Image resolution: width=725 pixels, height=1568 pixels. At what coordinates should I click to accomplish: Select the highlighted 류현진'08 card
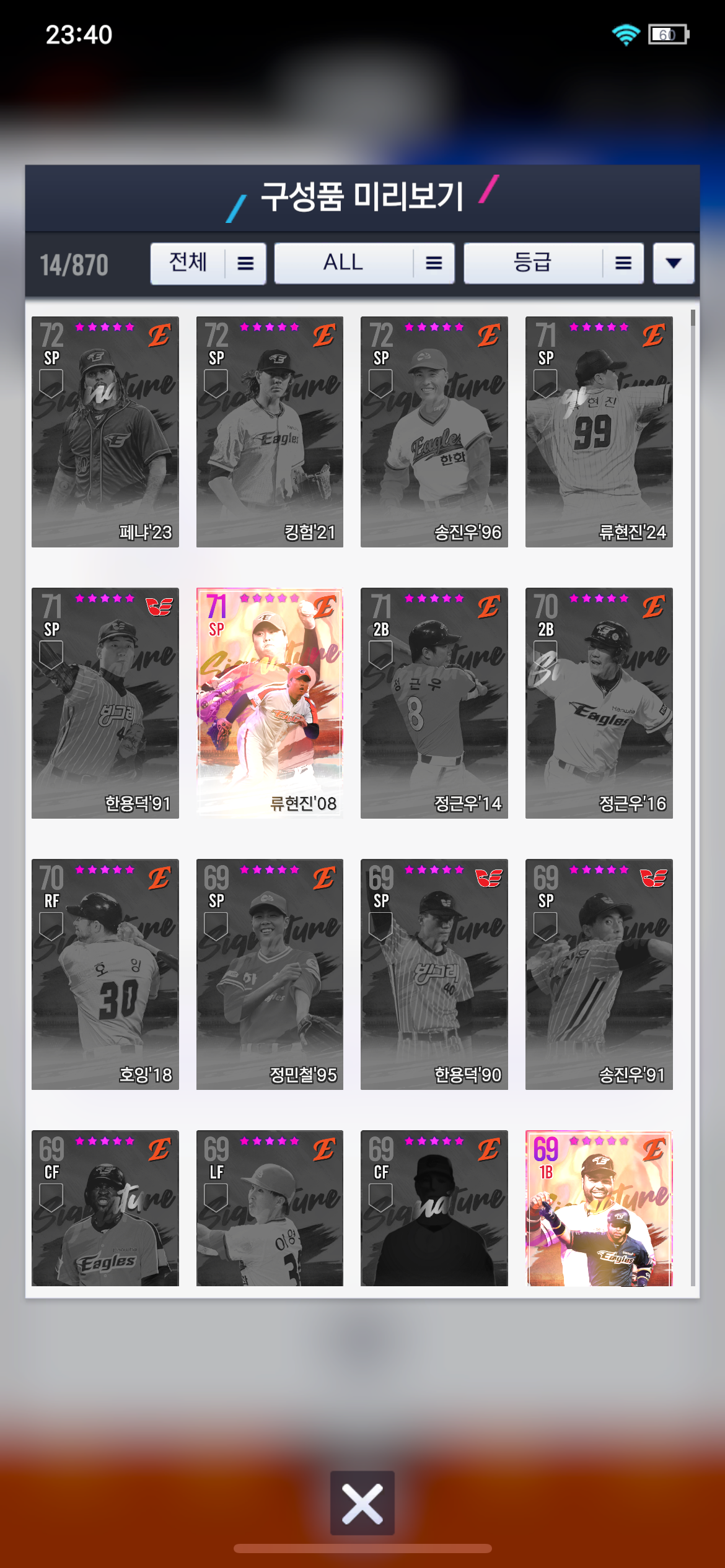coord(270,703)
